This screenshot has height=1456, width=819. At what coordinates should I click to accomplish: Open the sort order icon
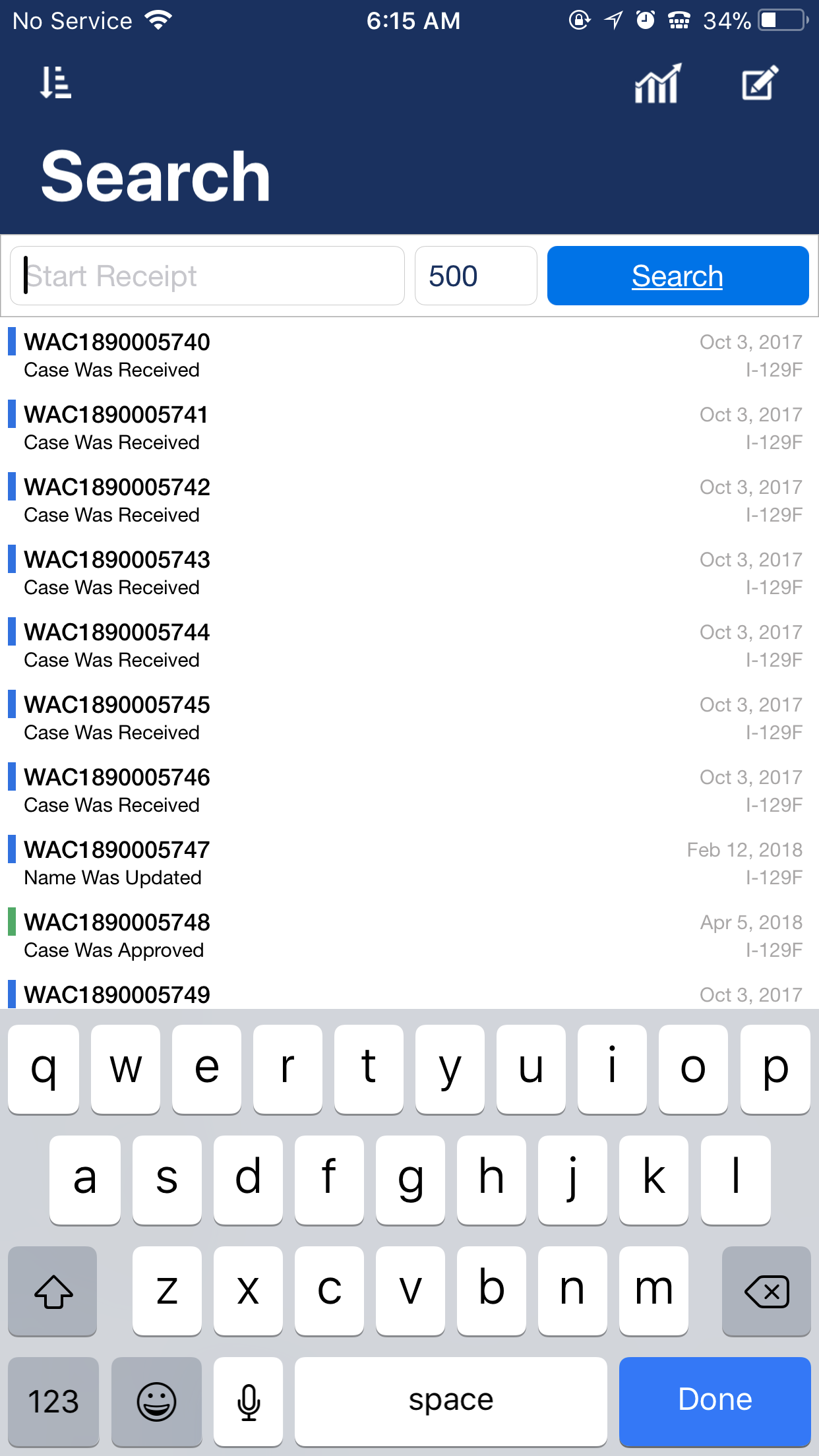tap(55, 83)
